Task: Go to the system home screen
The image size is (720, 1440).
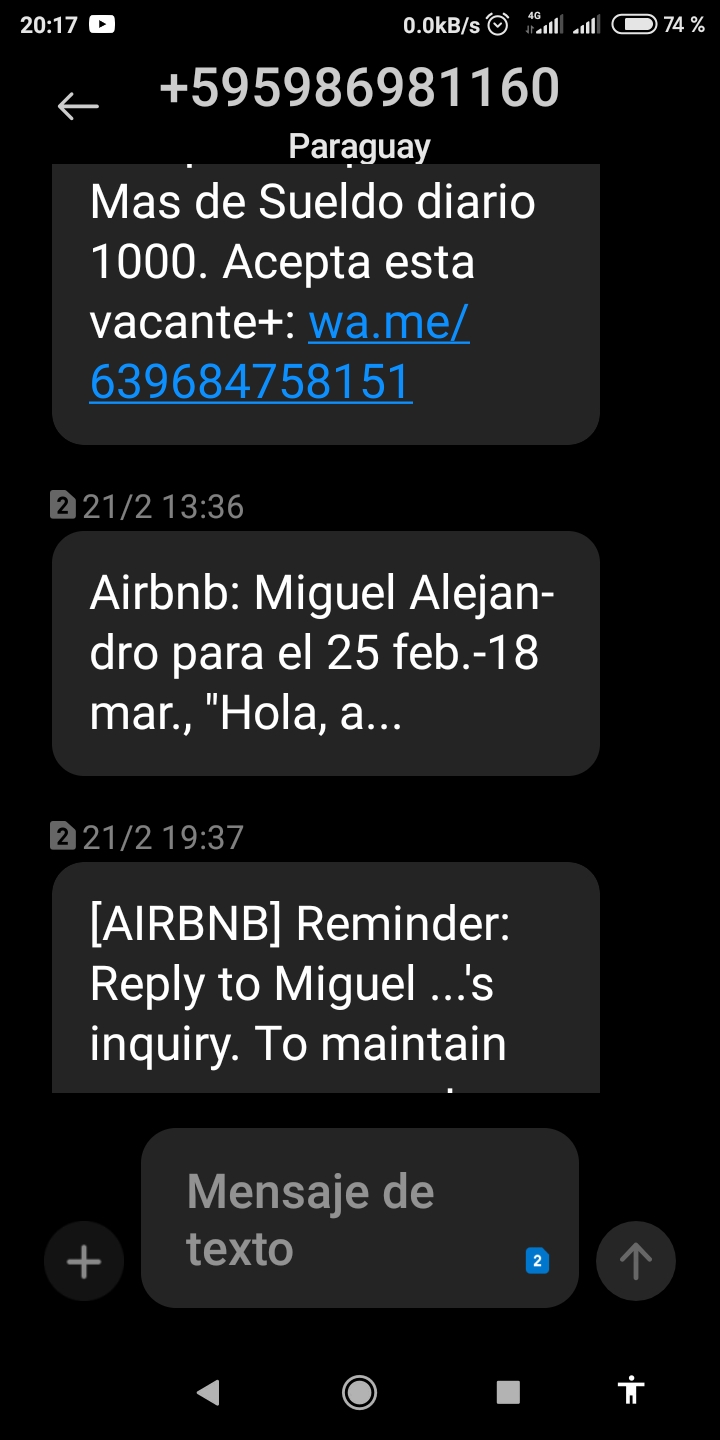Action: pyautogui.click(x=359, y=1391)
